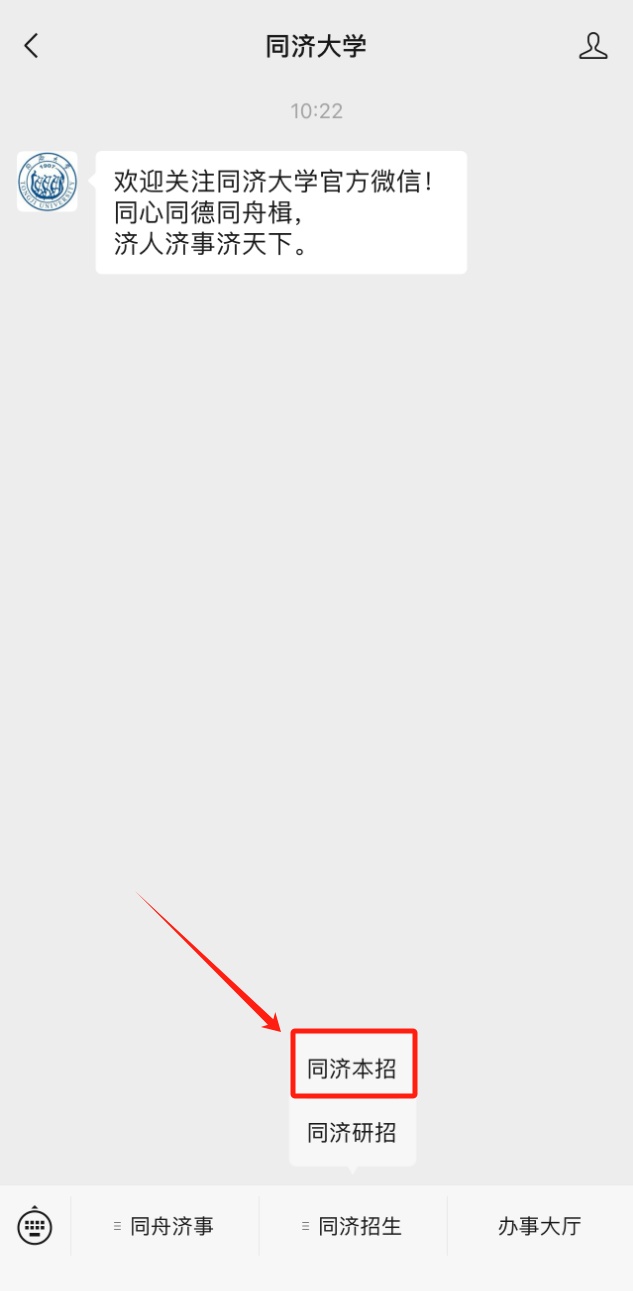Image resolution: width=633 pixels, height=1291 pixels.
Task: Open the 同舟济事 menu
Action: pyautogui.click(x=165, y=1226)
